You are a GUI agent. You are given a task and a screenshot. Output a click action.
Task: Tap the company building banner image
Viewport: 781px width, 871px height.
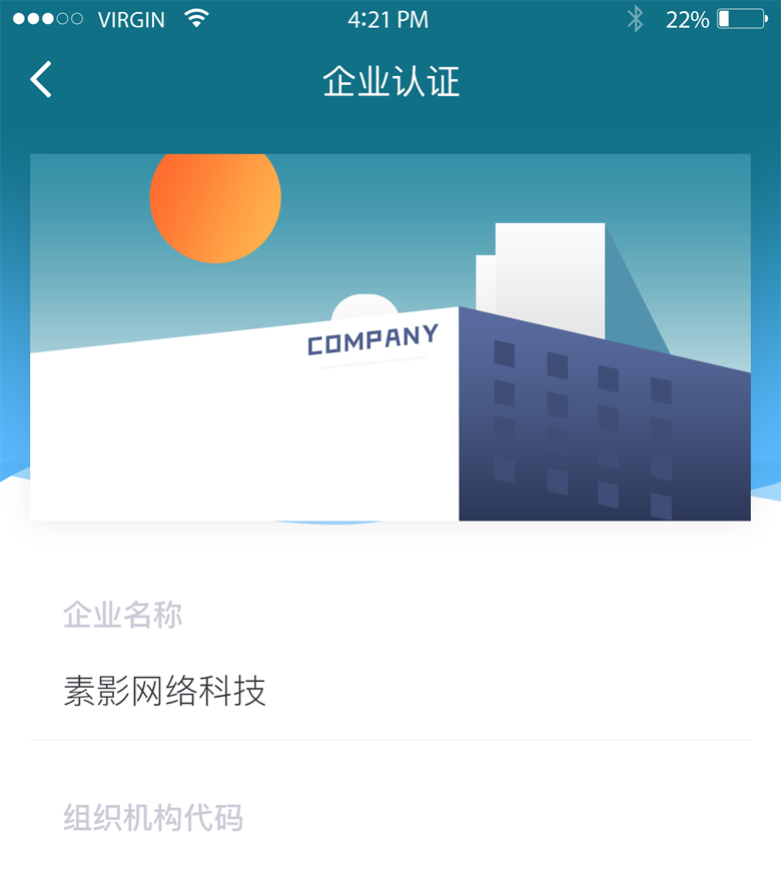tap(390, 337)
